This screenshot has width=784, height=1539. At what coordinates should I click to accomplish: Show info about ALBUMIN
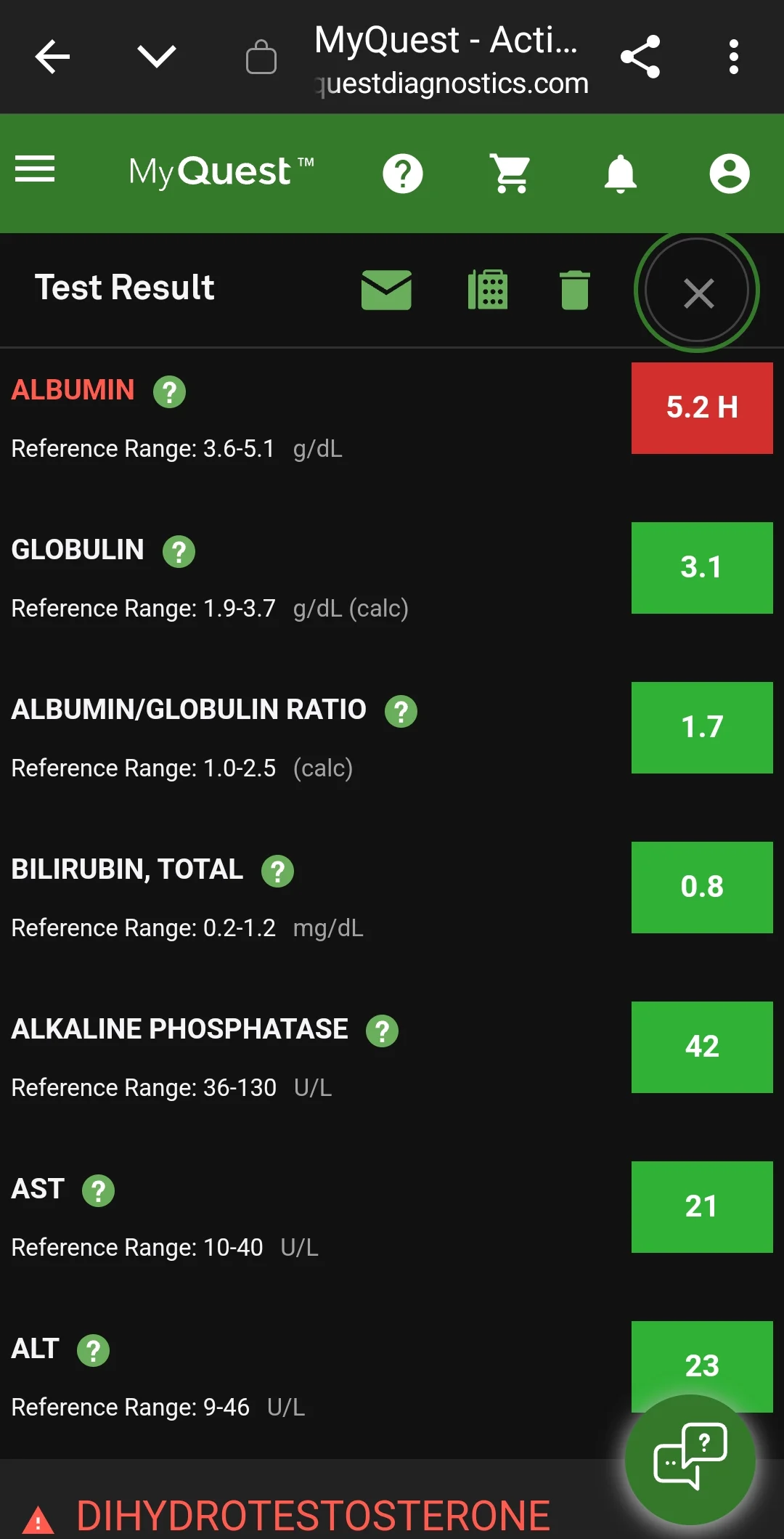coord(170,392)
